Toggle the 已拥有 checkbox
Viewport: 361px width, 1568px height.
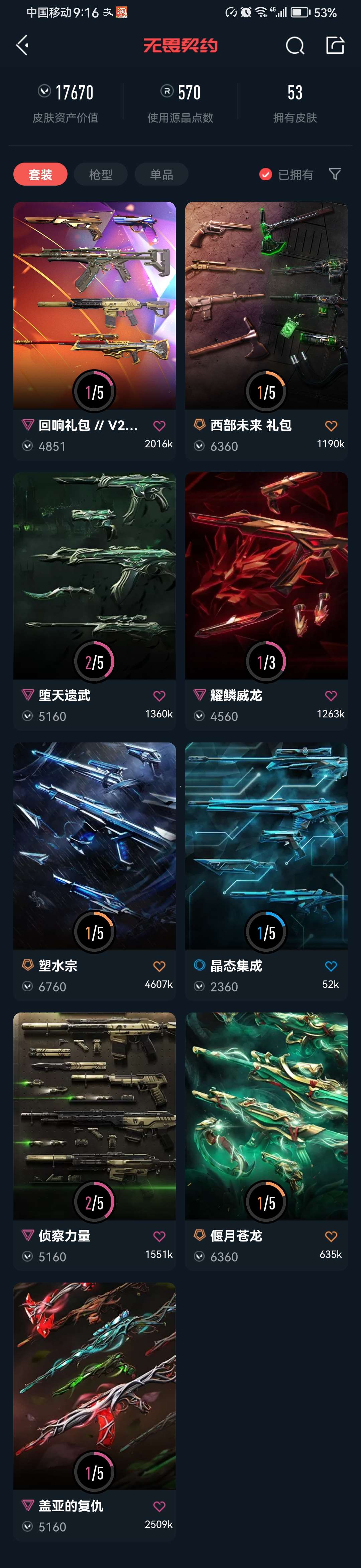point(266,175)
